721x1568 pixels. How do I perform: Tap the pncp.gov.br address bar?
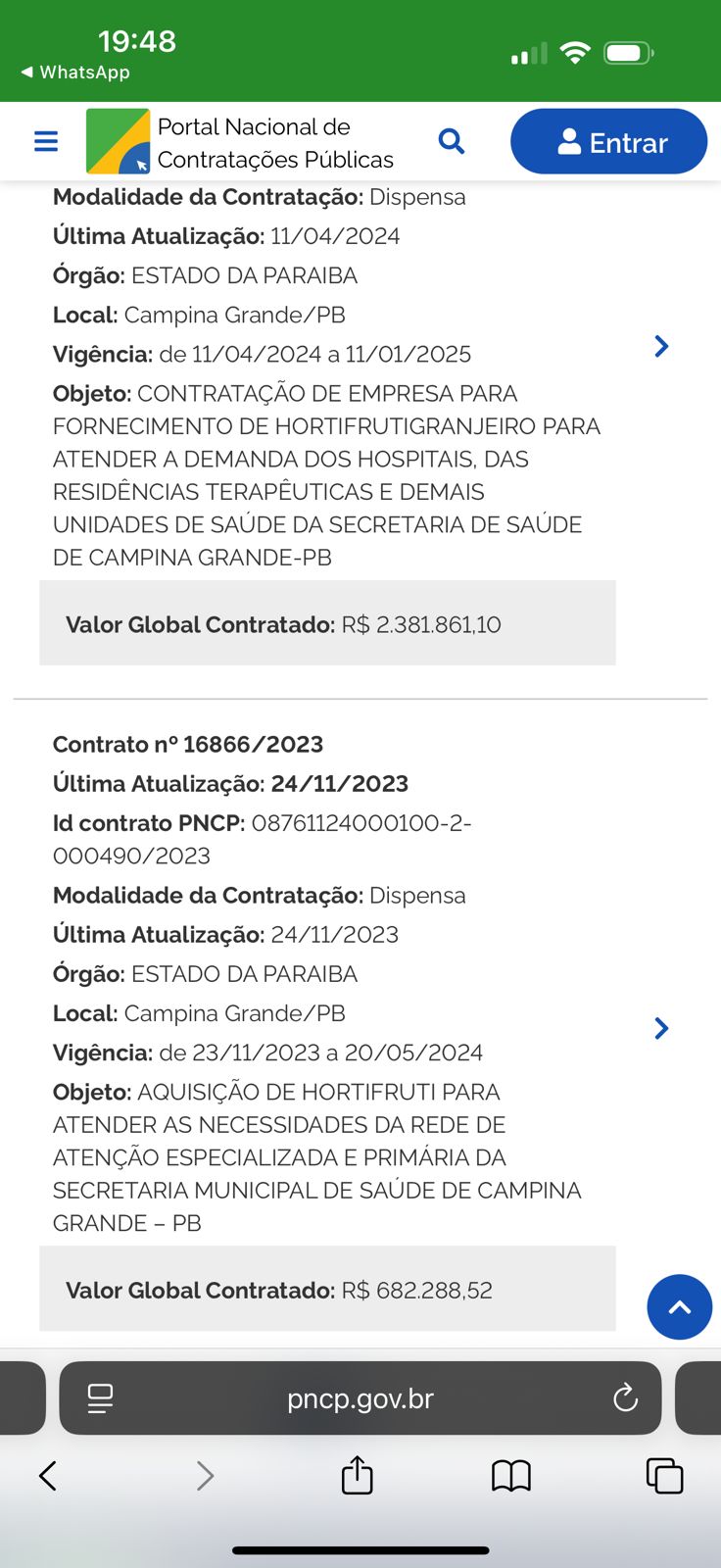[x=360, y=1398]
